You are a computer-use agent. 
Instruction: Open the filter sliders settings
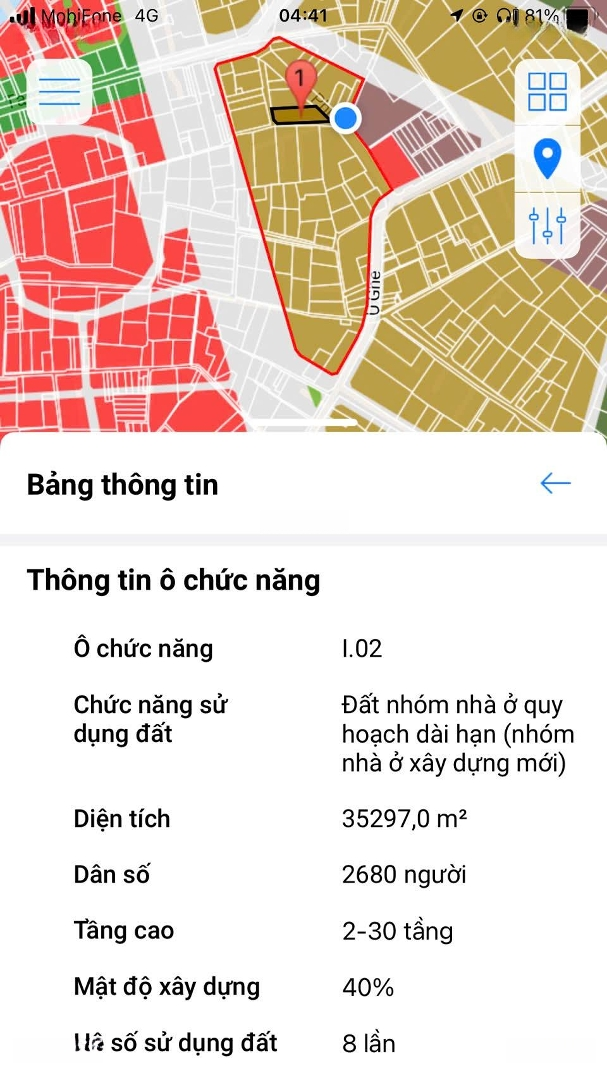pos(547,225)
